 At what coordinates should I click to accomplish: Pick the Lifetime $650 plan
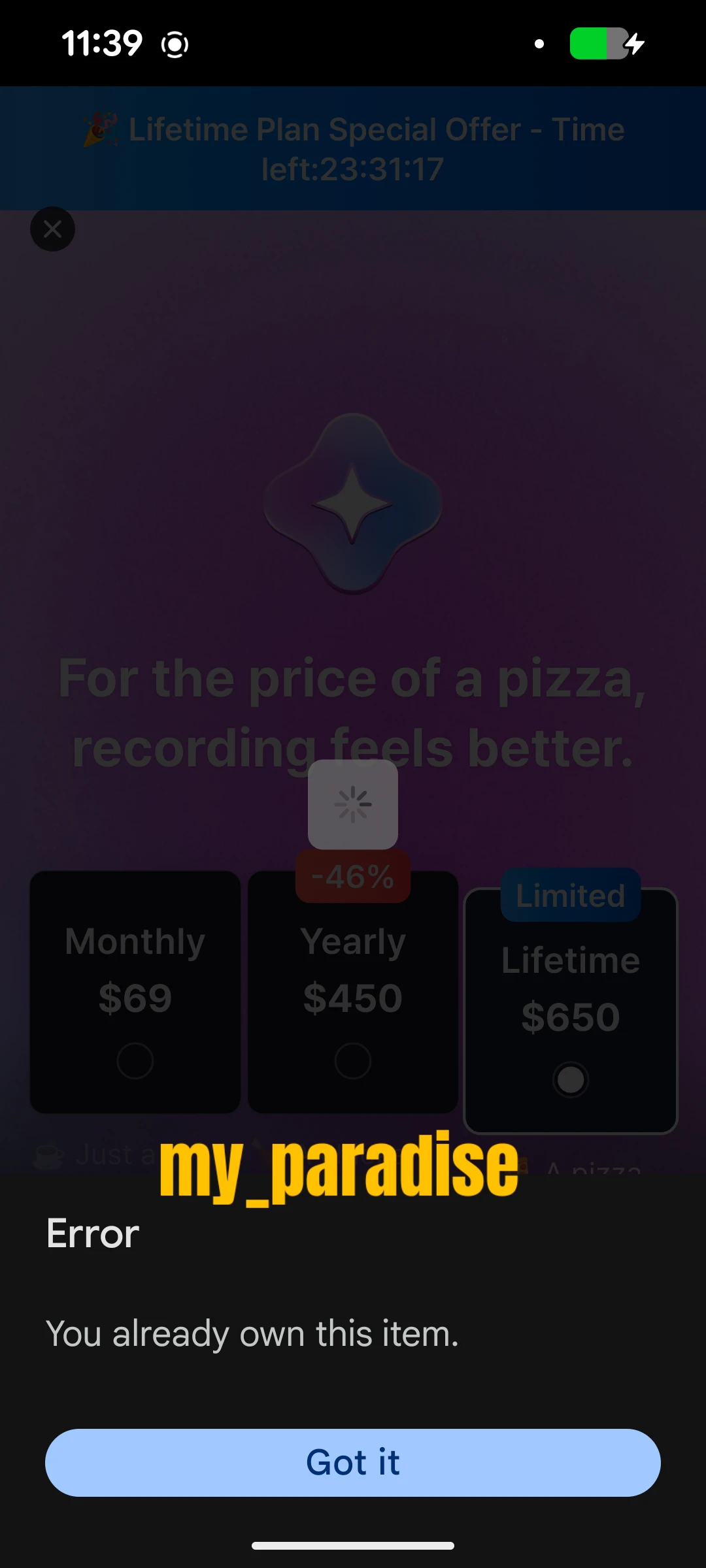click(571, 1010)
